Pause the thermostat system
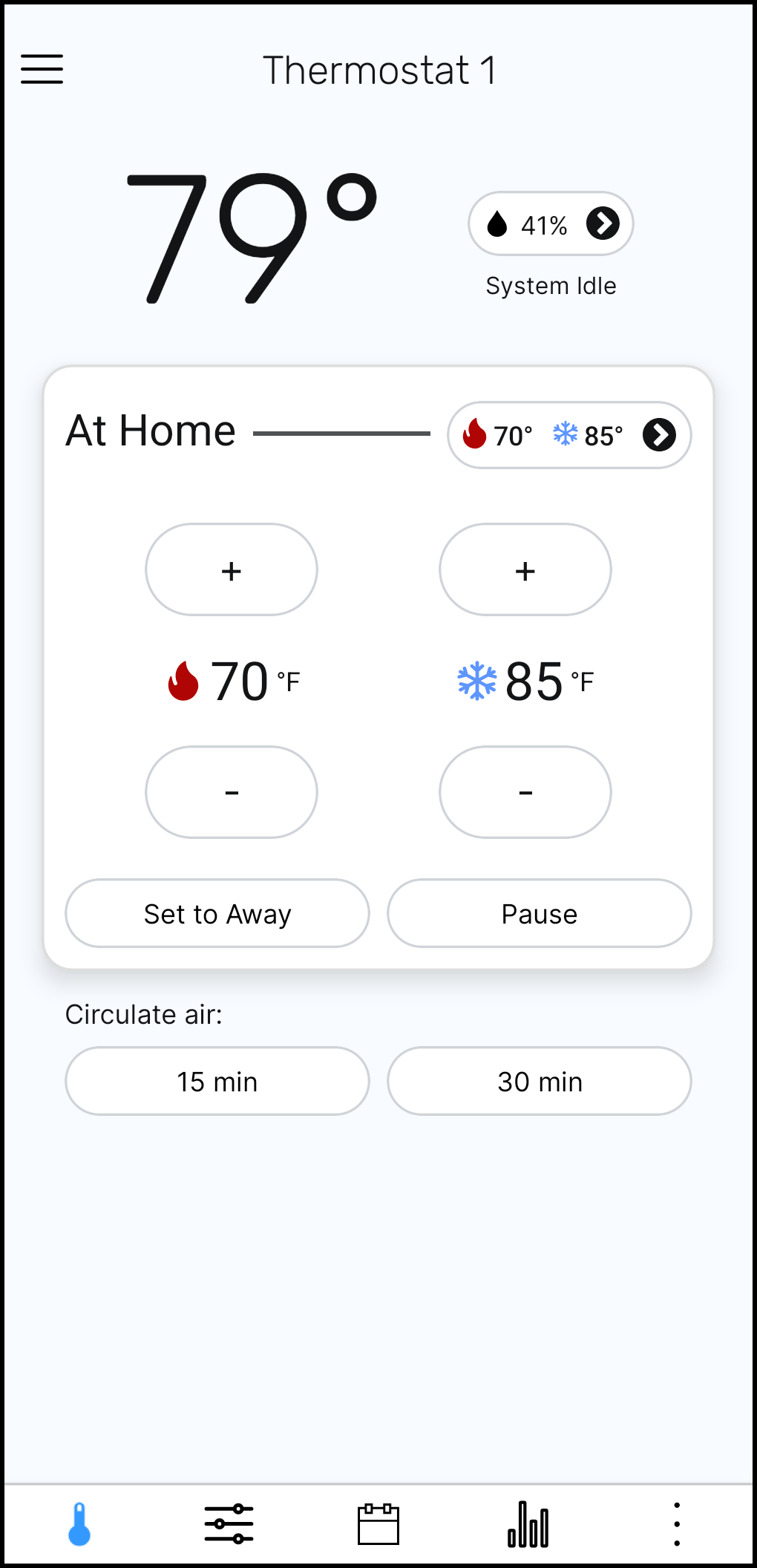 pos(540,914)
